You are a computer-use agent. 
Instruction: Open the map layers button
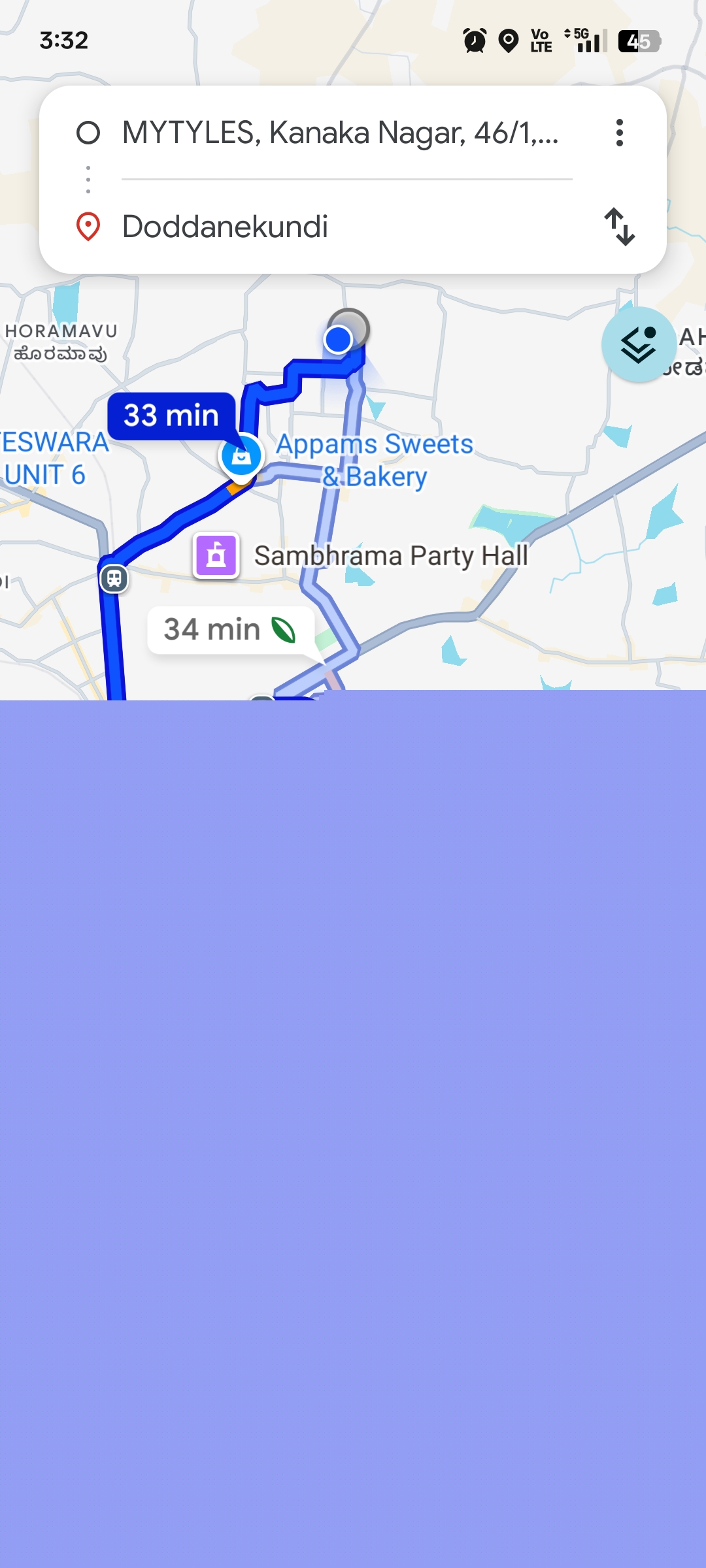pos(639,344)
